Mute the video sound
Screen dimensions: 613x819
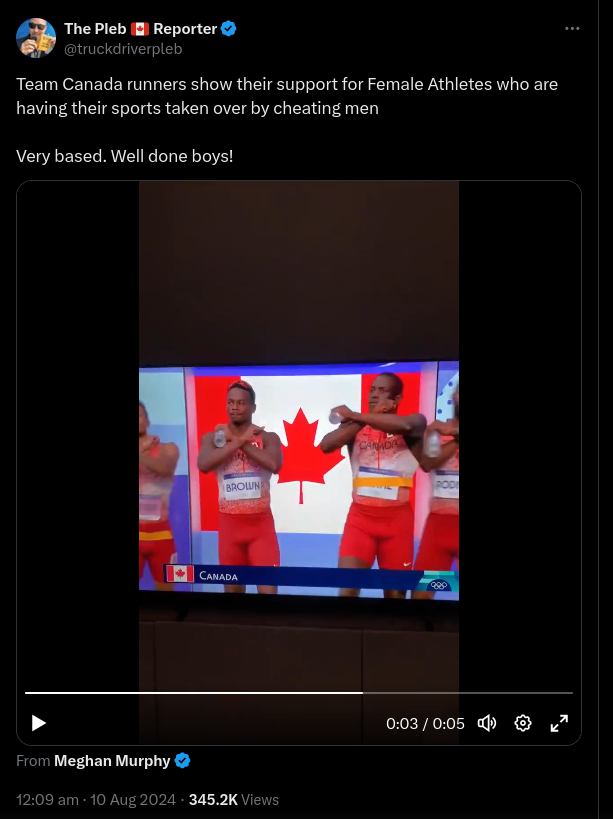[487, 723]
